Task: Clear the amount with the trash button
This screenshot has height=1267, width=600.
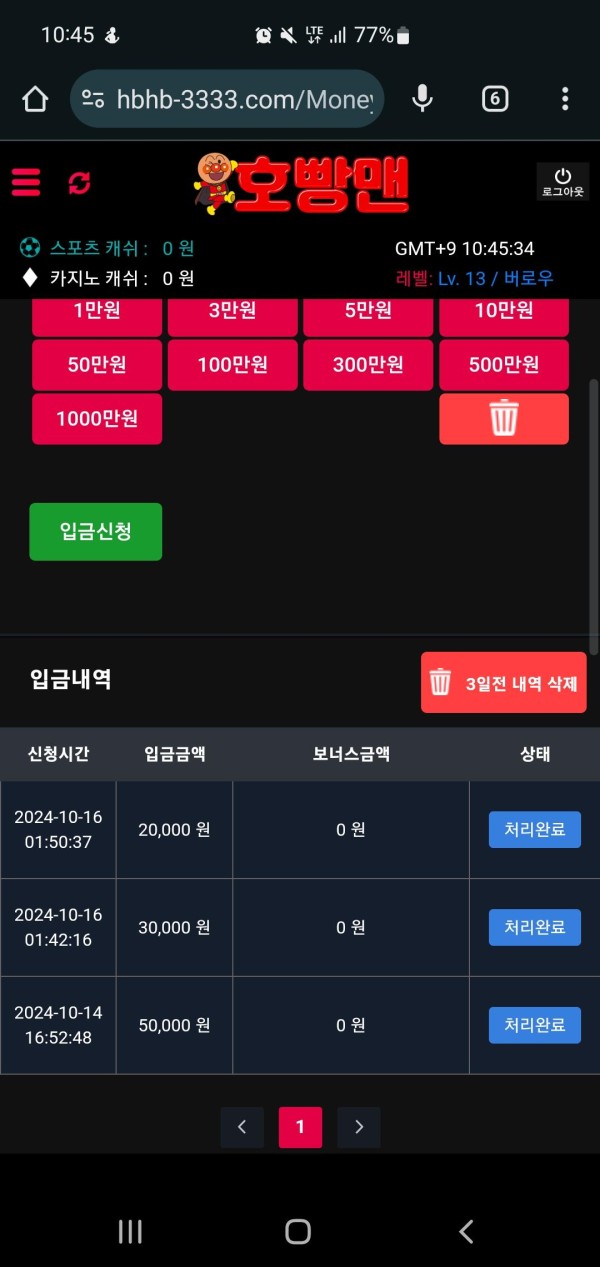Action: [504, 418]
